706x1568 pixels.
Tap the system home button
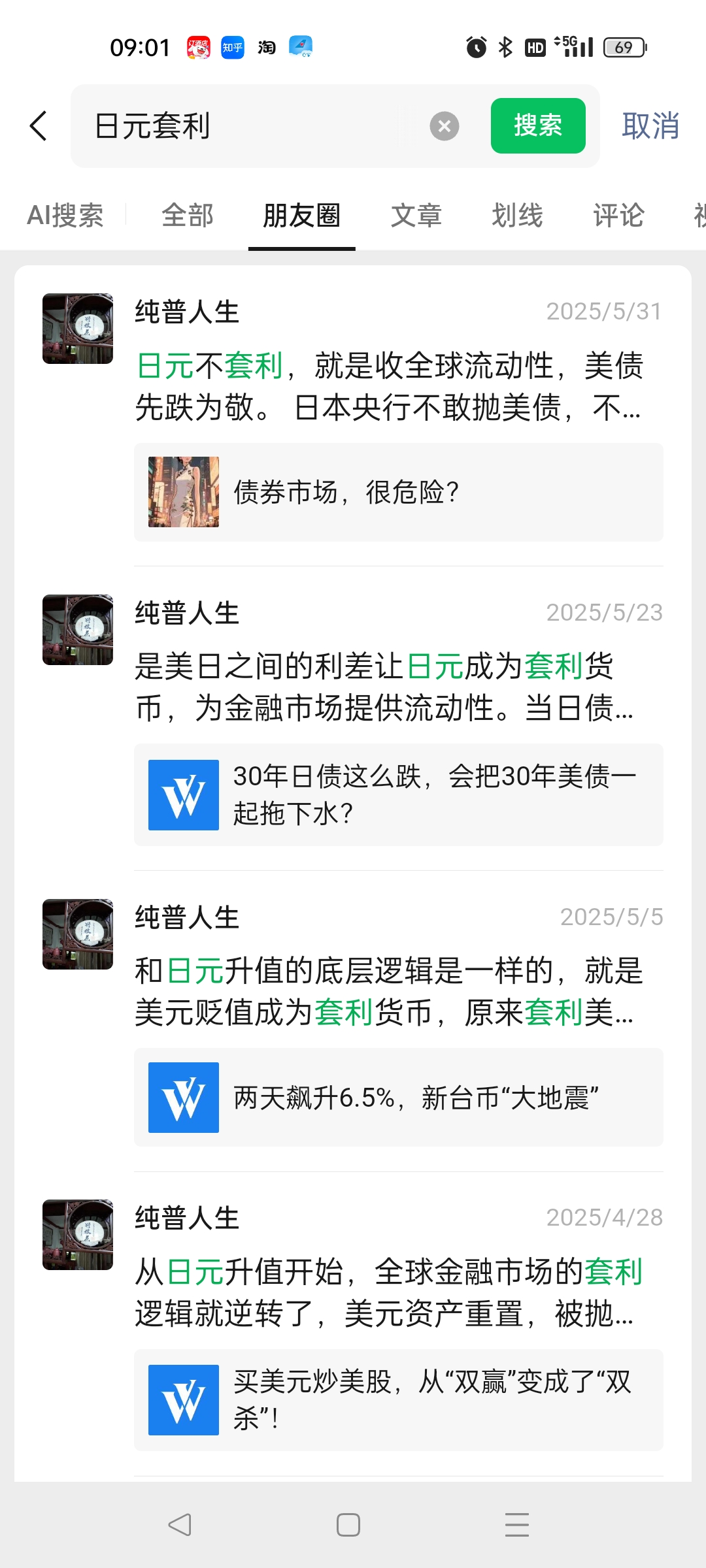click(348, 1525)
